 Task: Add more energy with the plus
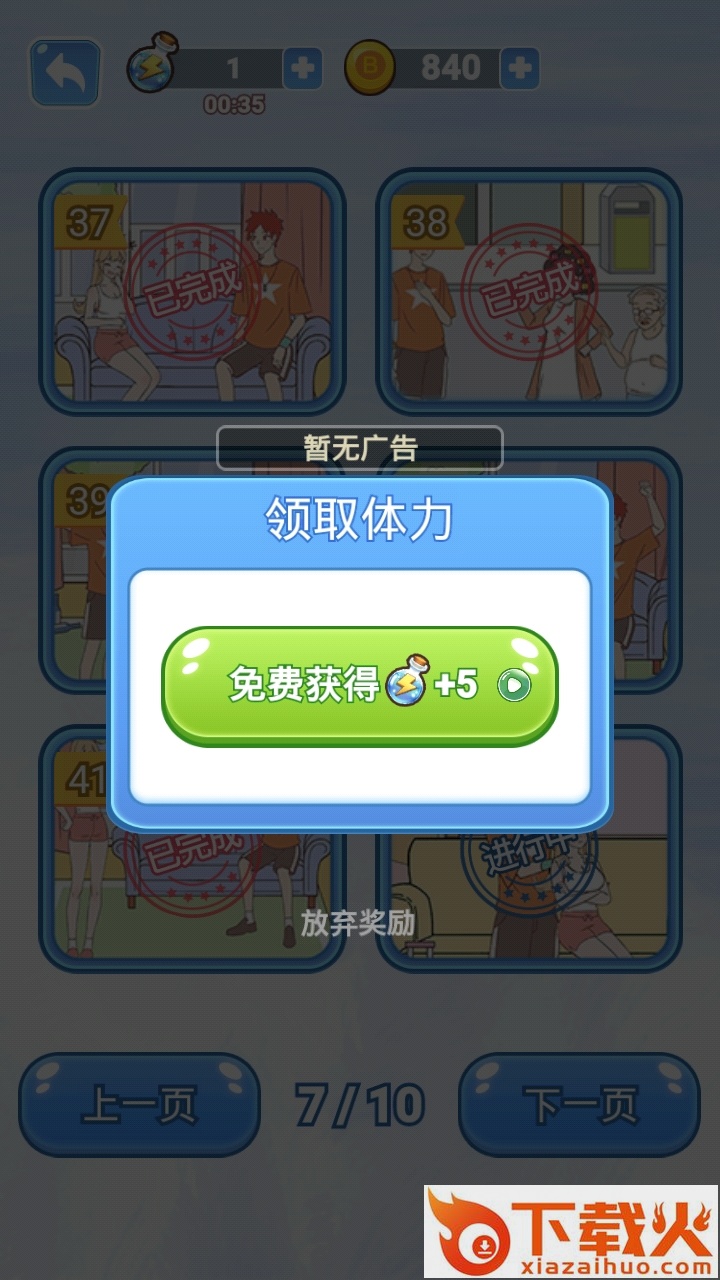coord(302,68)
